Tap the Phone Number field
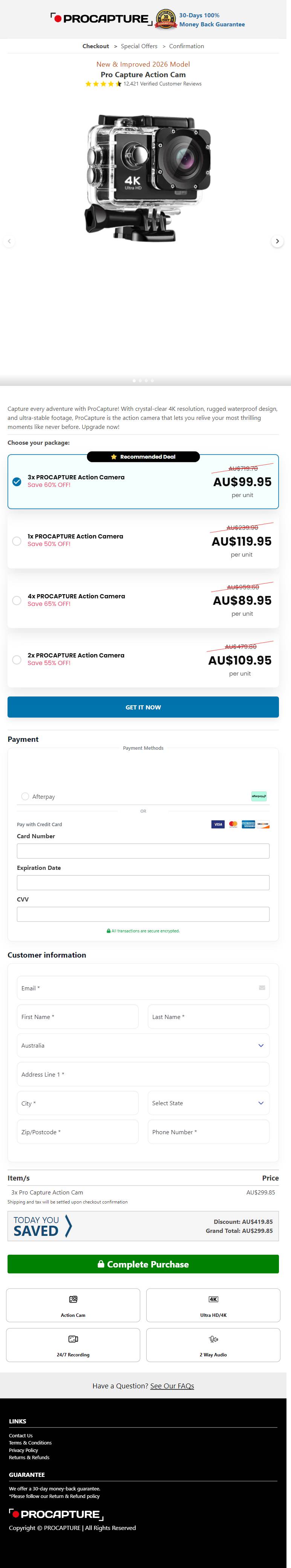 coord(208,1132)
